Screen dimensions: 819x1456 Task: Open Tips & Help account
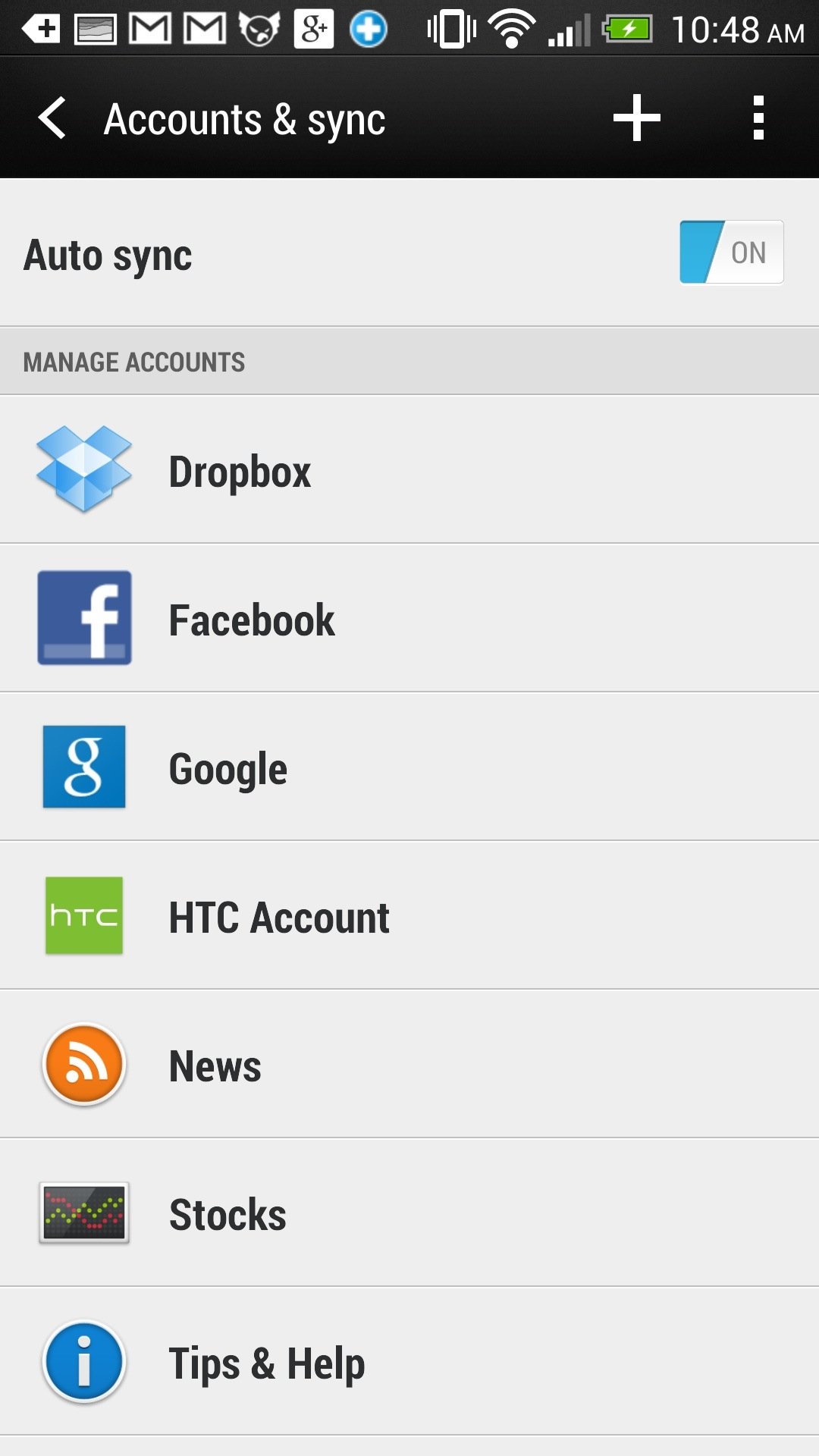(409, 1361)
